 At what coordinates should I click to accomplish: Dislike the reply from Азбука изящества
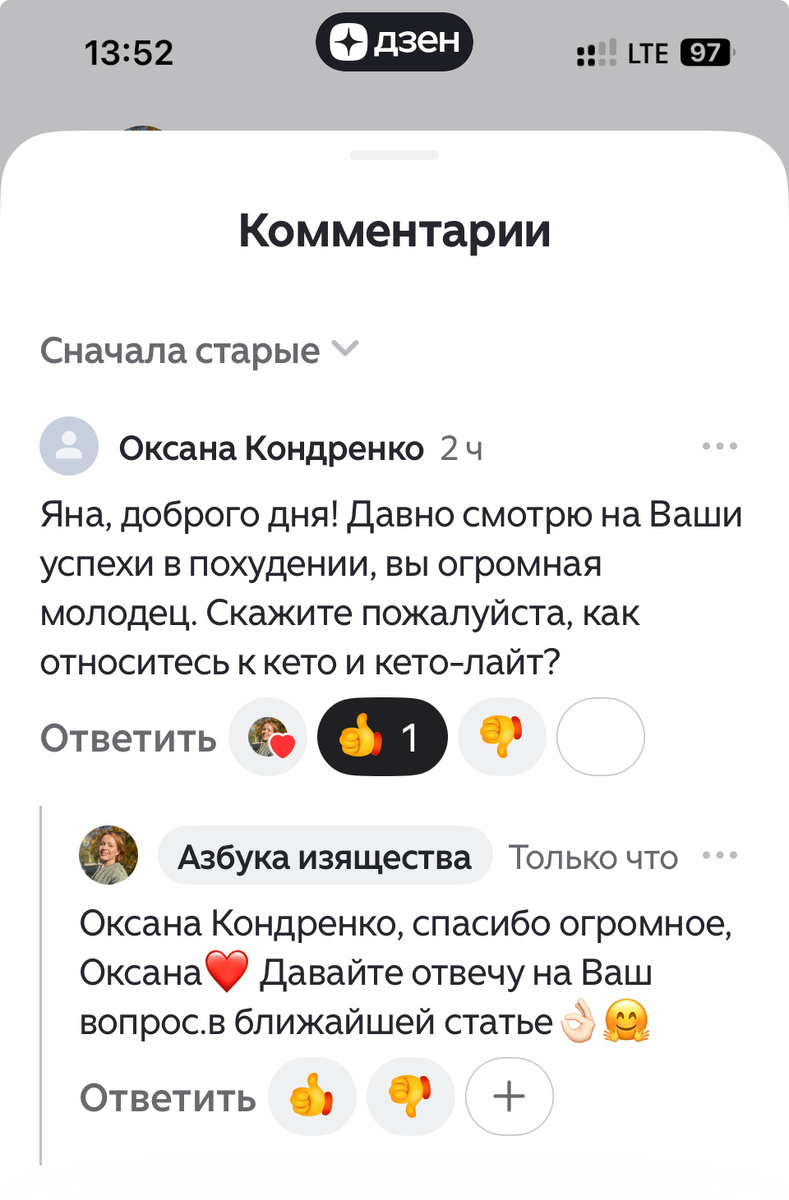tap(410, 1097)
